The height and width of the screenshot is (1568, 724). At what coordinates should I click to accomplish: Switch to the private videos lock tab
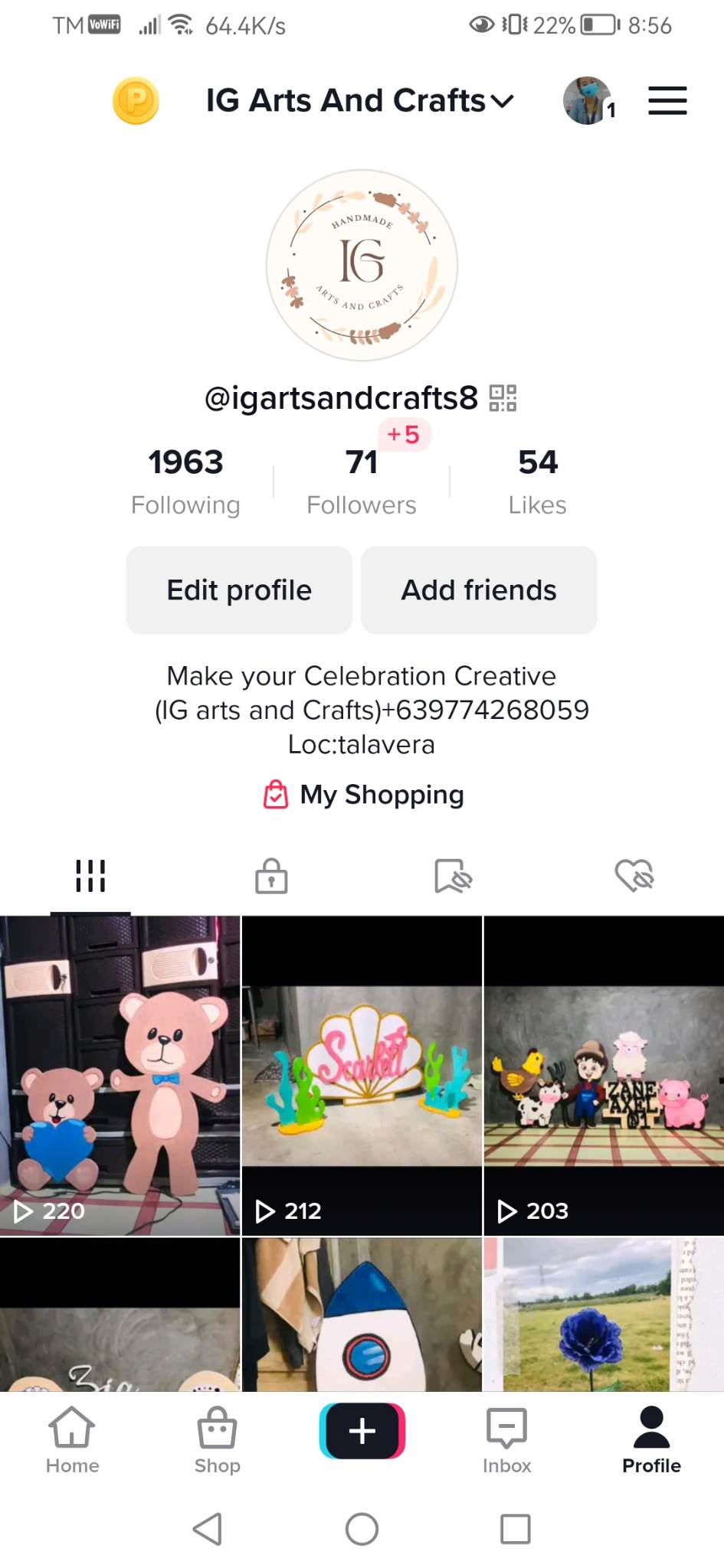pyautogui.click(x=271, y=876)
